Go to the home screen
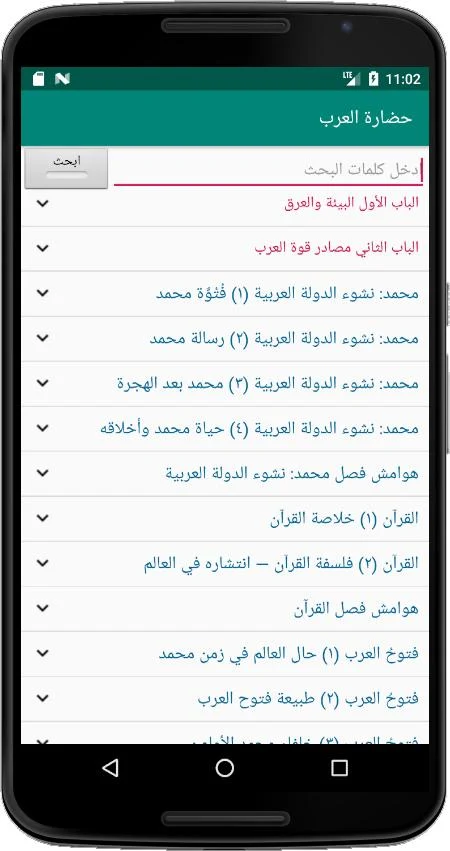This screenshot has height=851, width=450. [225, 767]
